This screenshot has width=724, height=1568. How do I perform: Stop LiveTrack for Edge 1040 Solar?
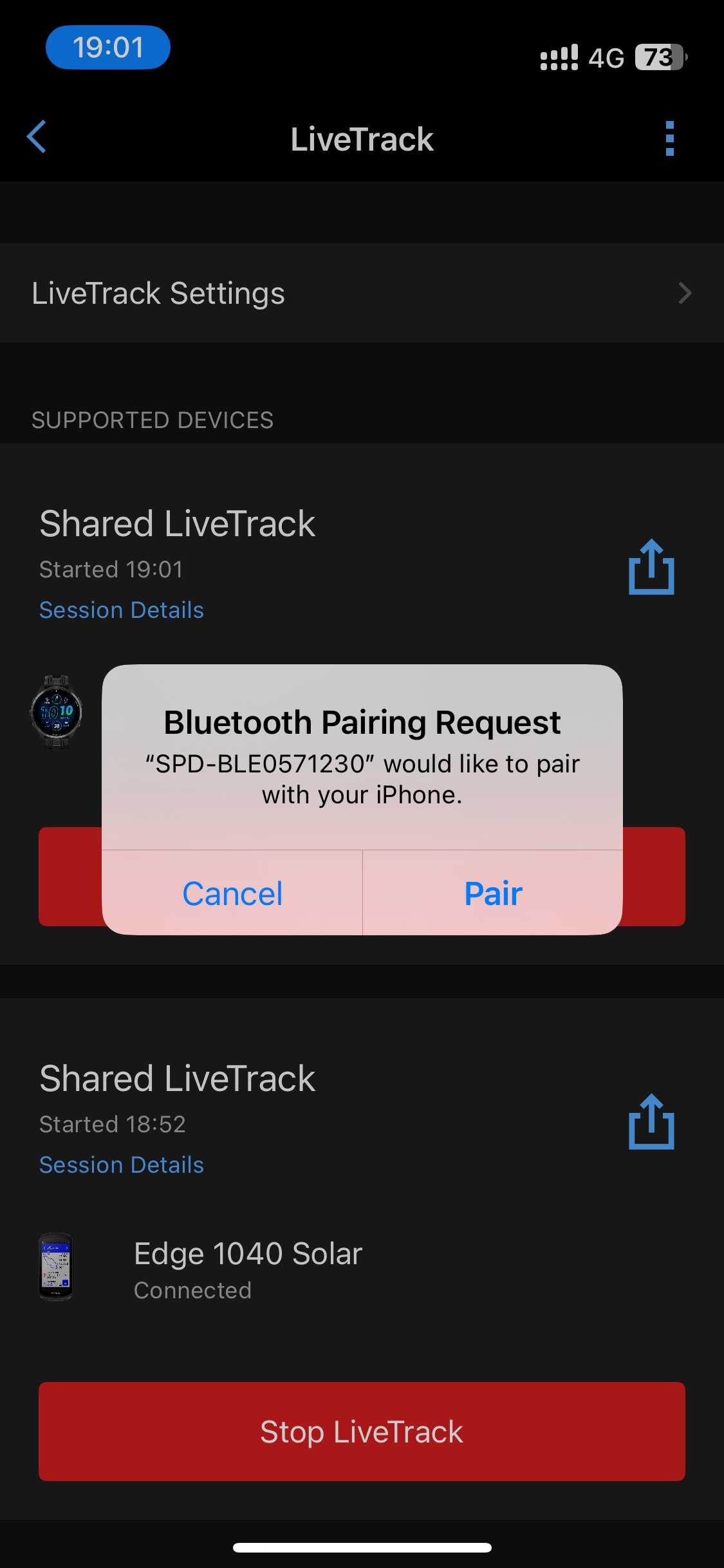pyautogui.click(x=362, y=1432)
